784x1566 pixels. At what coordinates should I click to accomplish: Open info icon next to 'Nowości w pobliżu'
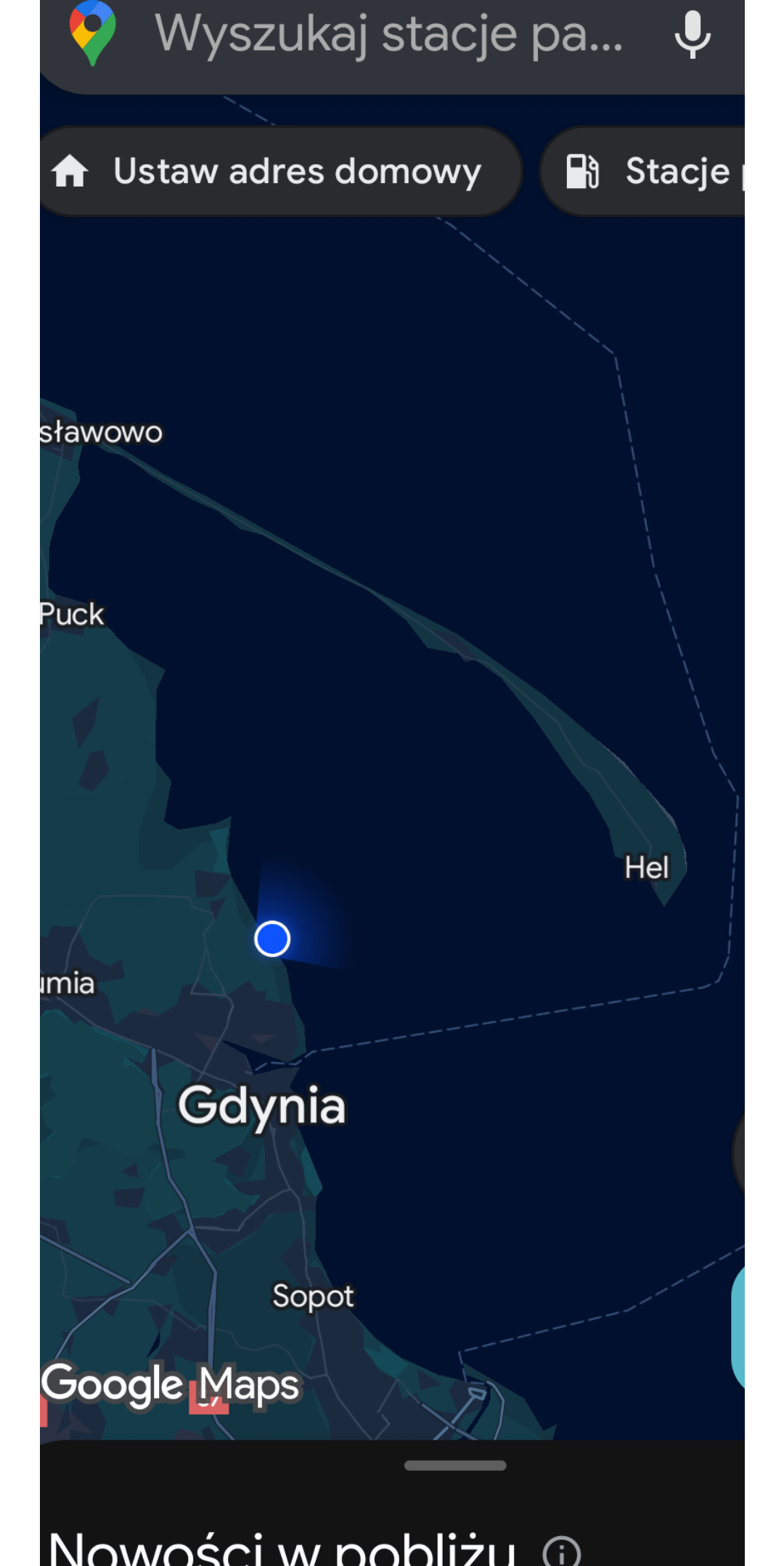click(561, 1552)
